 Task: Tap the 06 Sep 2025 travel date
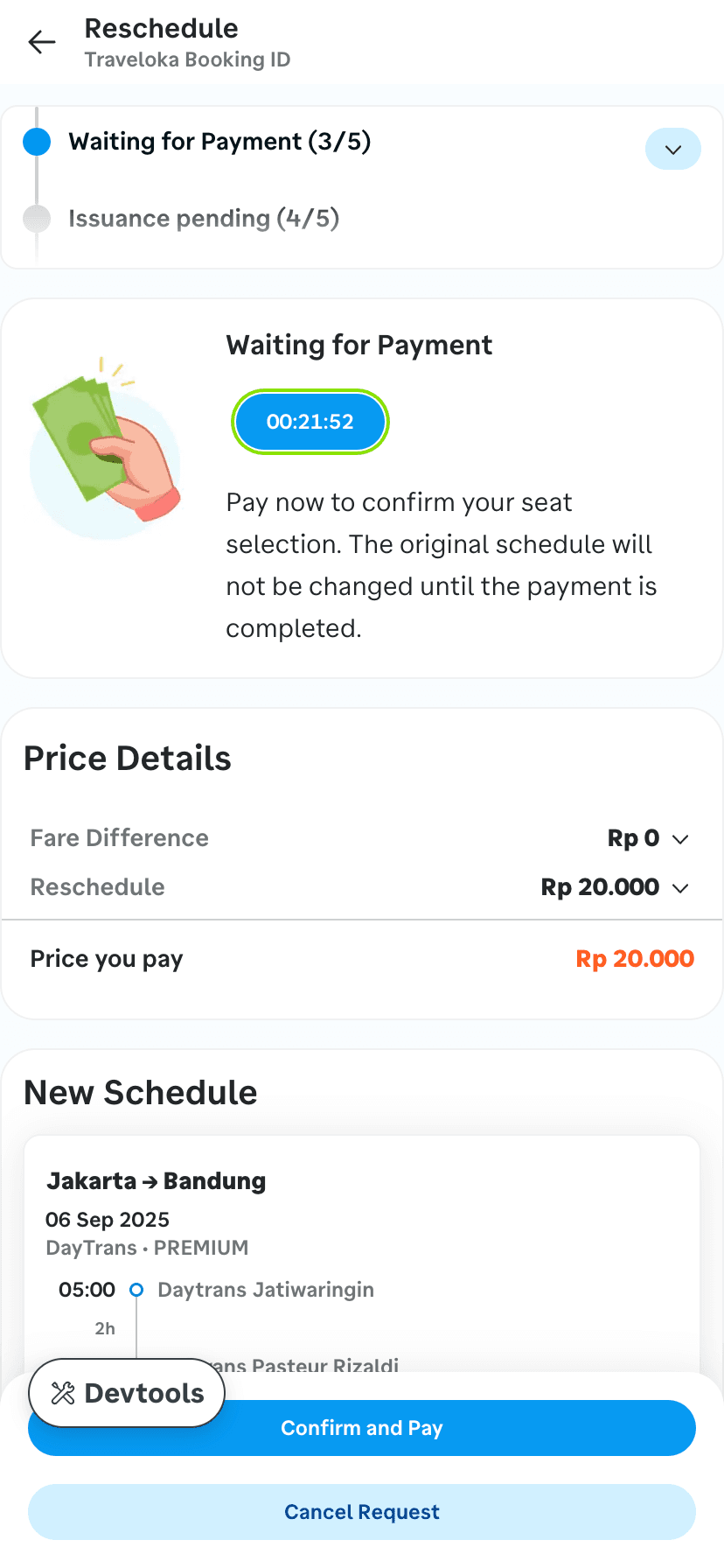pos(107,1219)
